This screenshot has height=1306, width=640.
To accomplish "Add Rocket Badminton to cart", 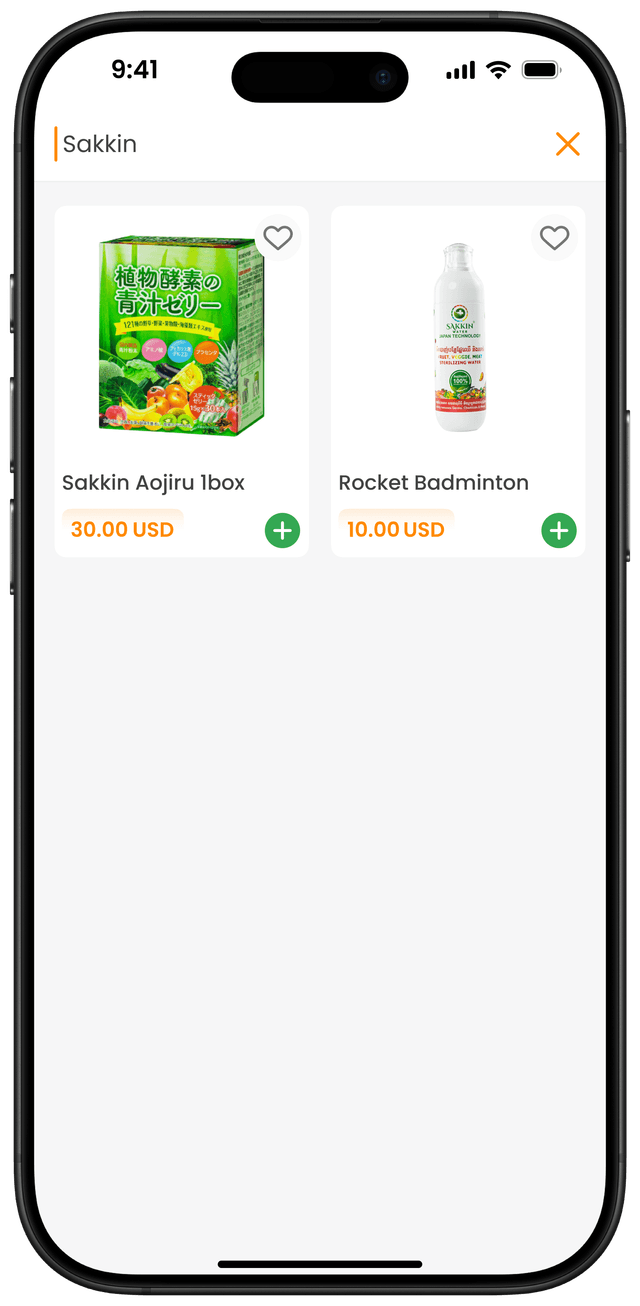I will (559, 530).
